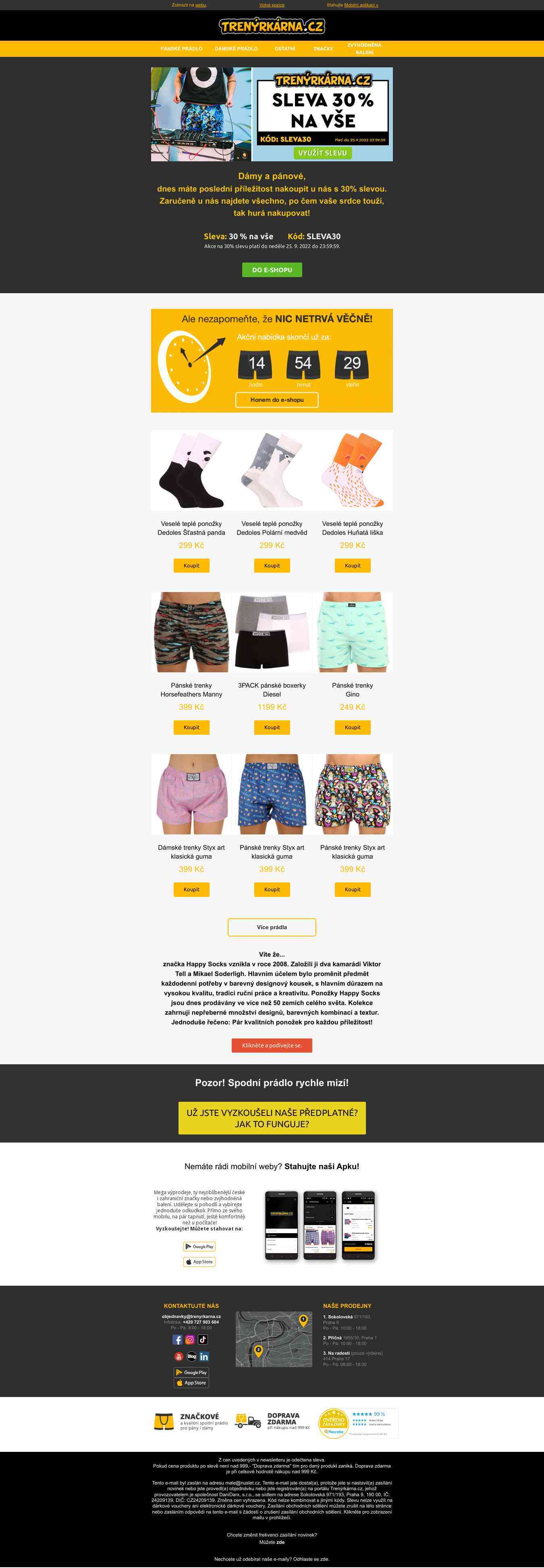
Task: Go to the Značky section
Action: pos(323,49)
